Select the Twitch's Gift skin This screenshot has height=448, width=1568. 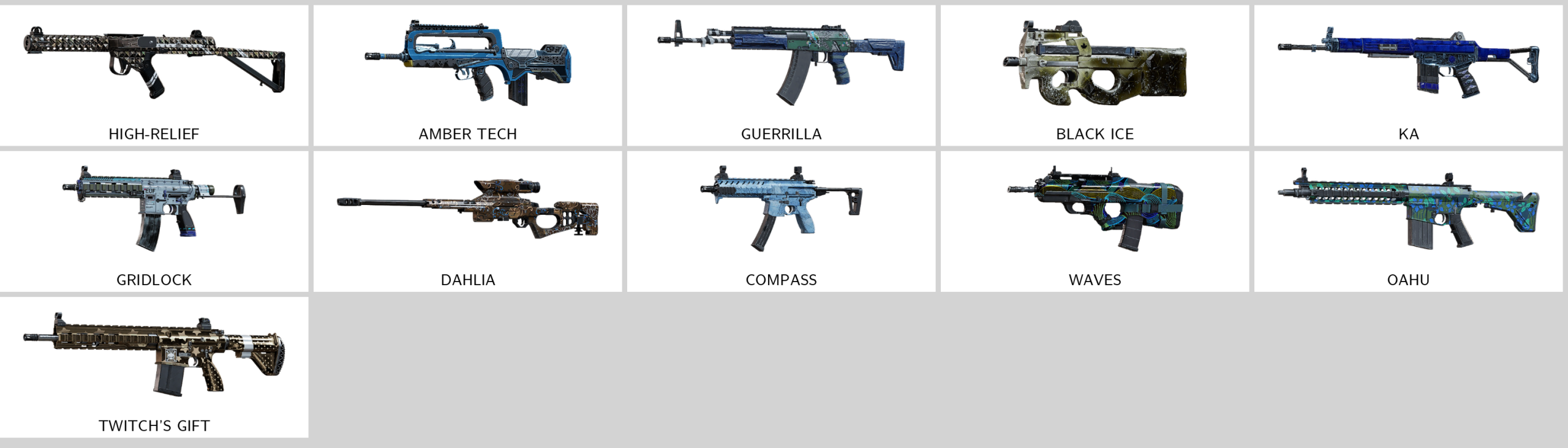(154, 367)
